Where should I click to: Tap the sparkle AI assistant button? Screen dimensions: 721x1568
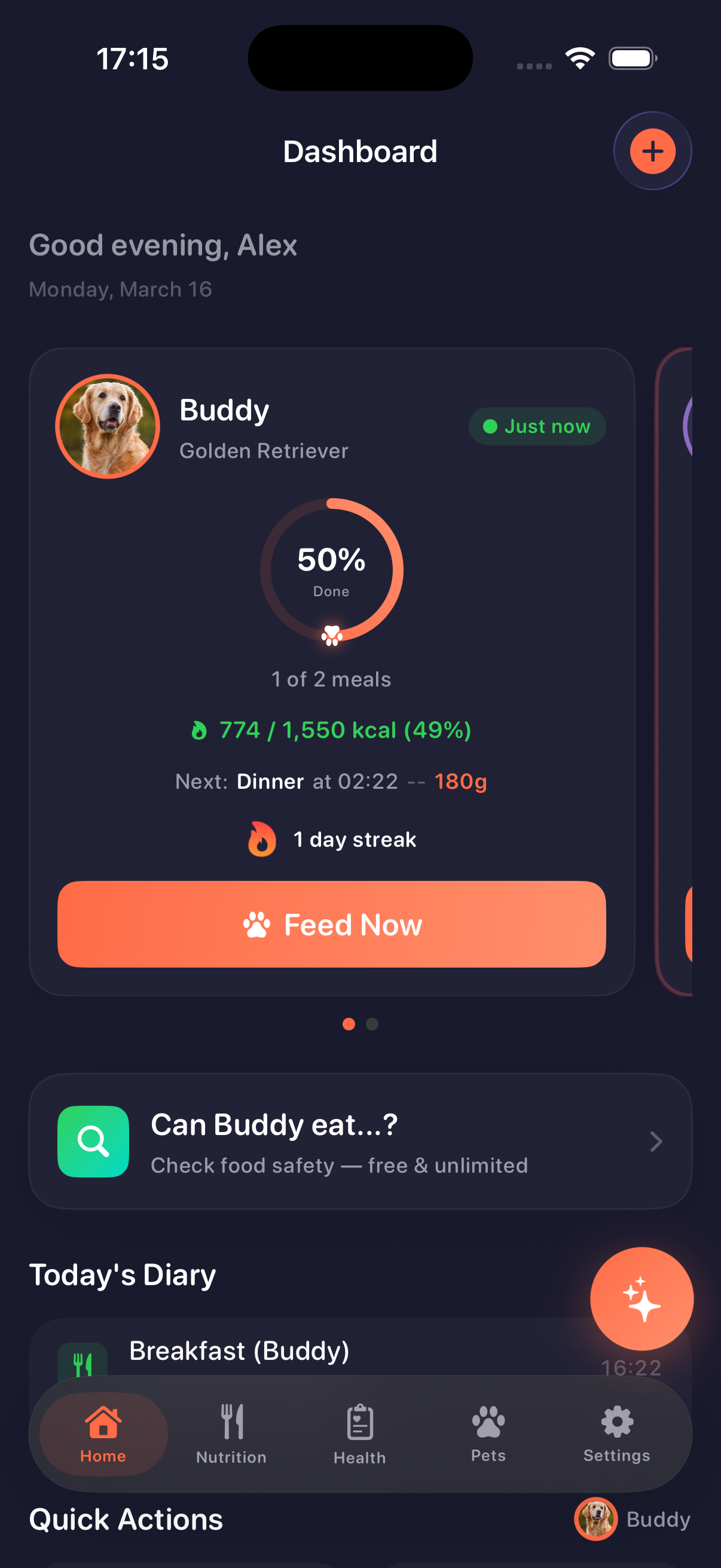[x=641, y=1299]
